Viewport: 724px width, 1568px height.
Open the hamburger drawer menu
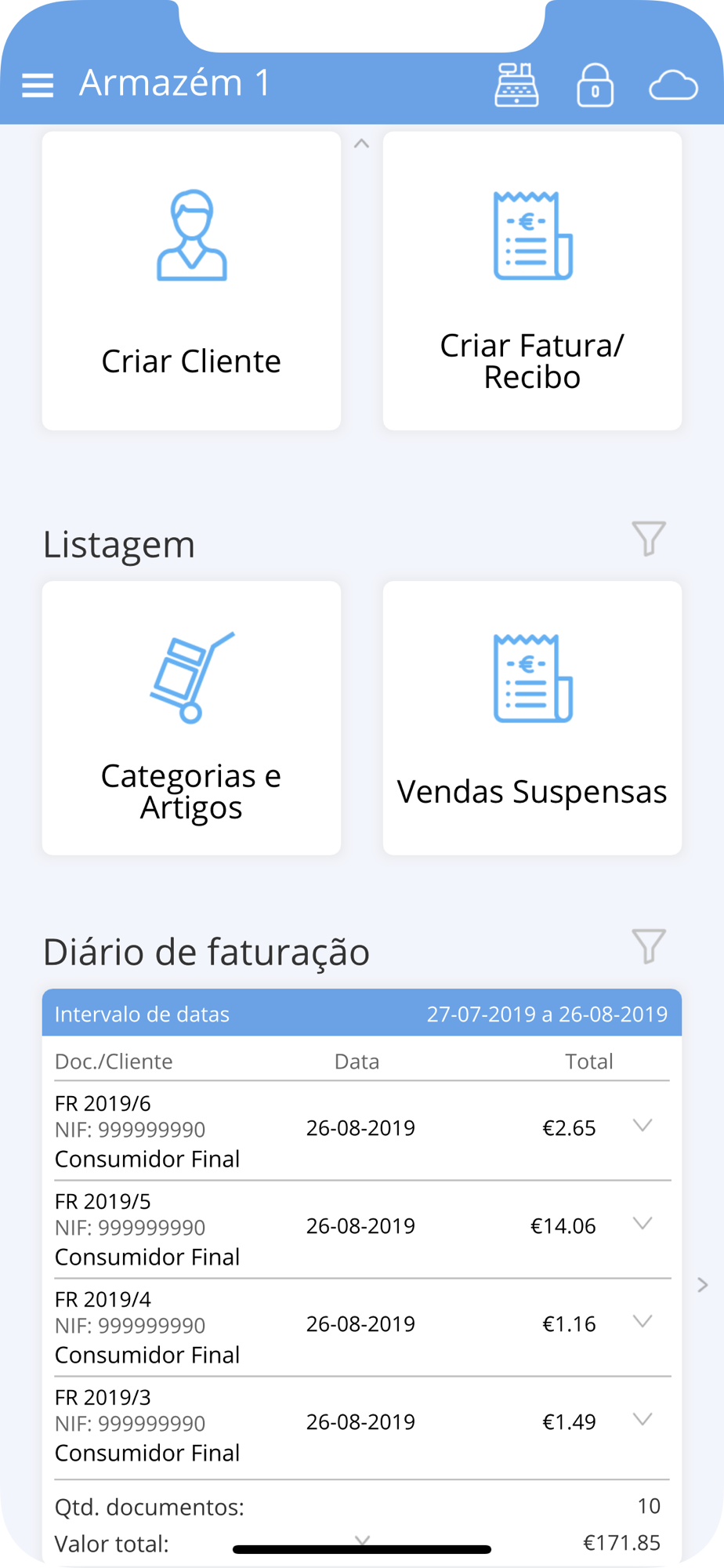(x=38, y=85)
